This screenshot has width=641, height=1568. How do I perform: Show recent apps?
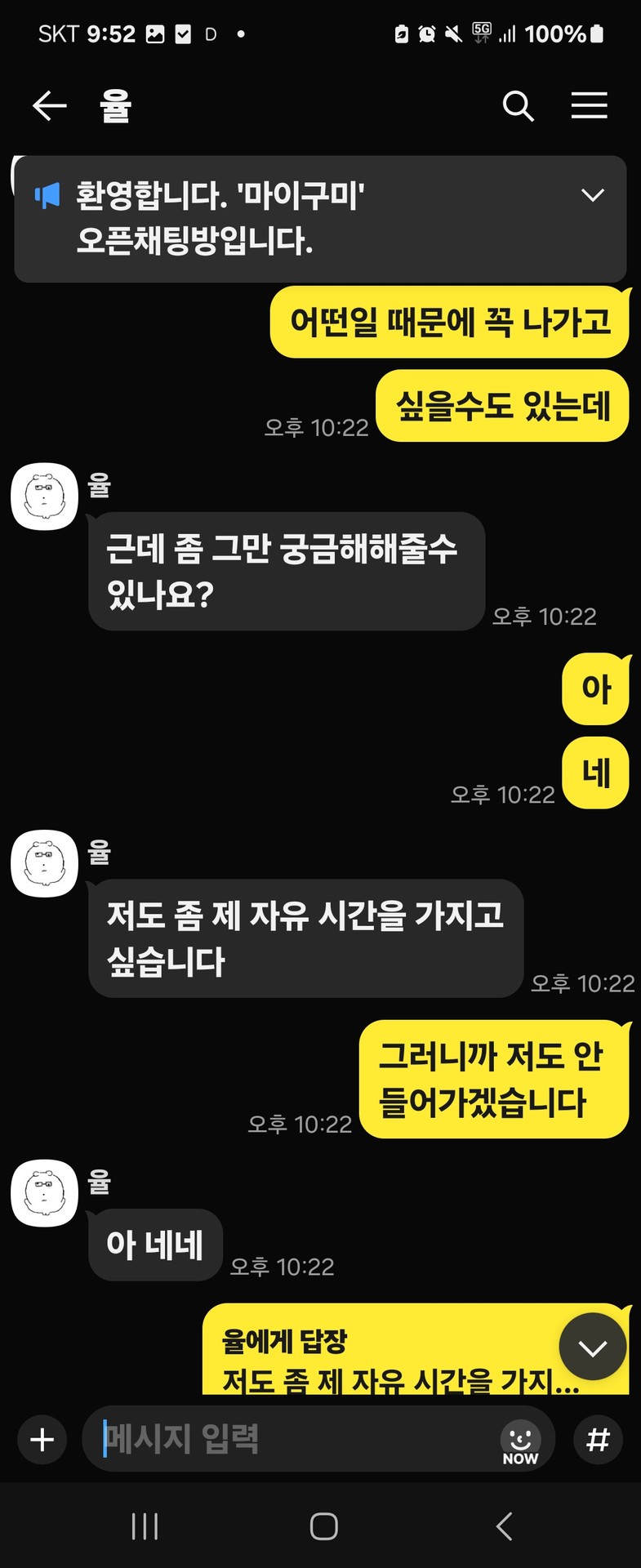[x=145, y=1526]
